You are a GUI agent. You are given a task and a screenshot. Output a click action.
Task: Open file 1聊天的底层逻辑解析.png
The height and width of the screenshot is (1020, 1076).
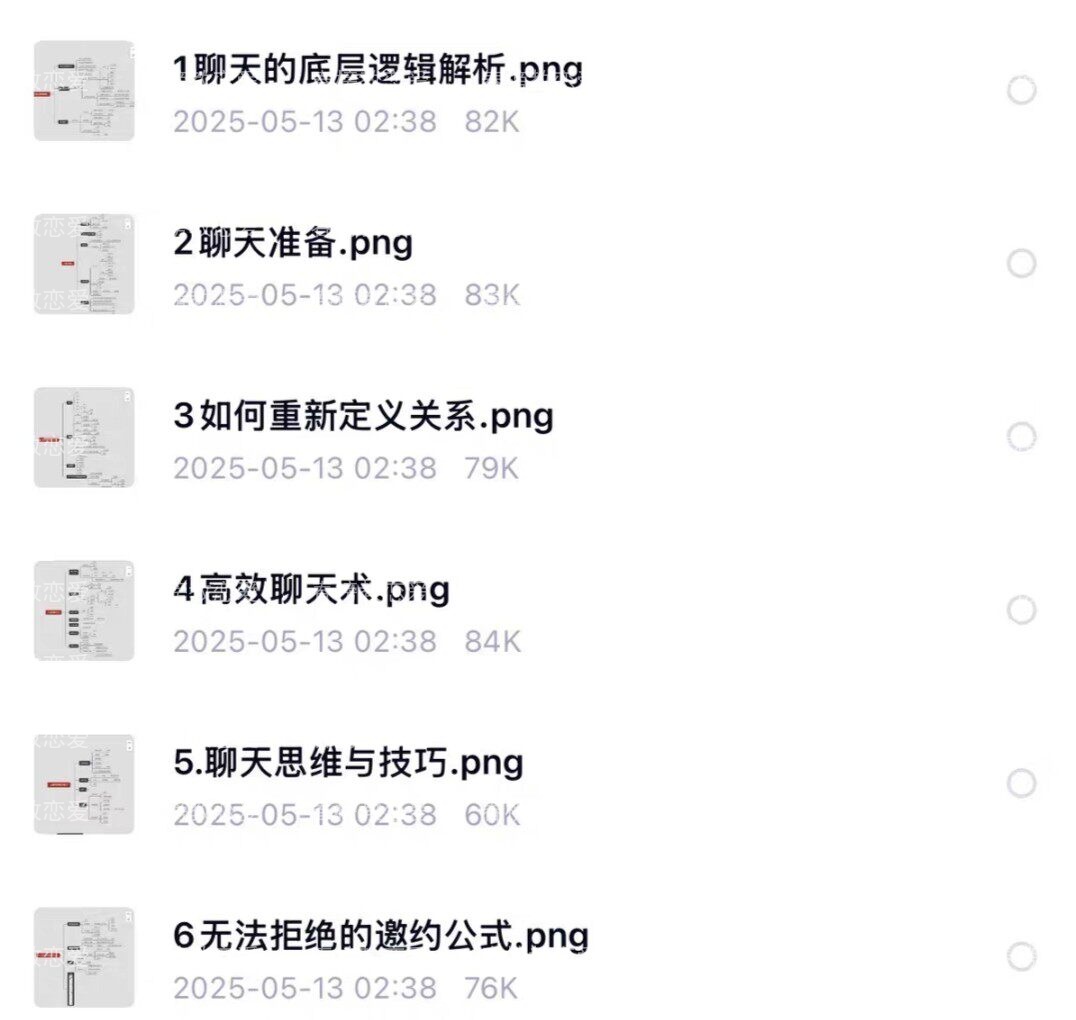pyautogui.click(x=378, y=71)
